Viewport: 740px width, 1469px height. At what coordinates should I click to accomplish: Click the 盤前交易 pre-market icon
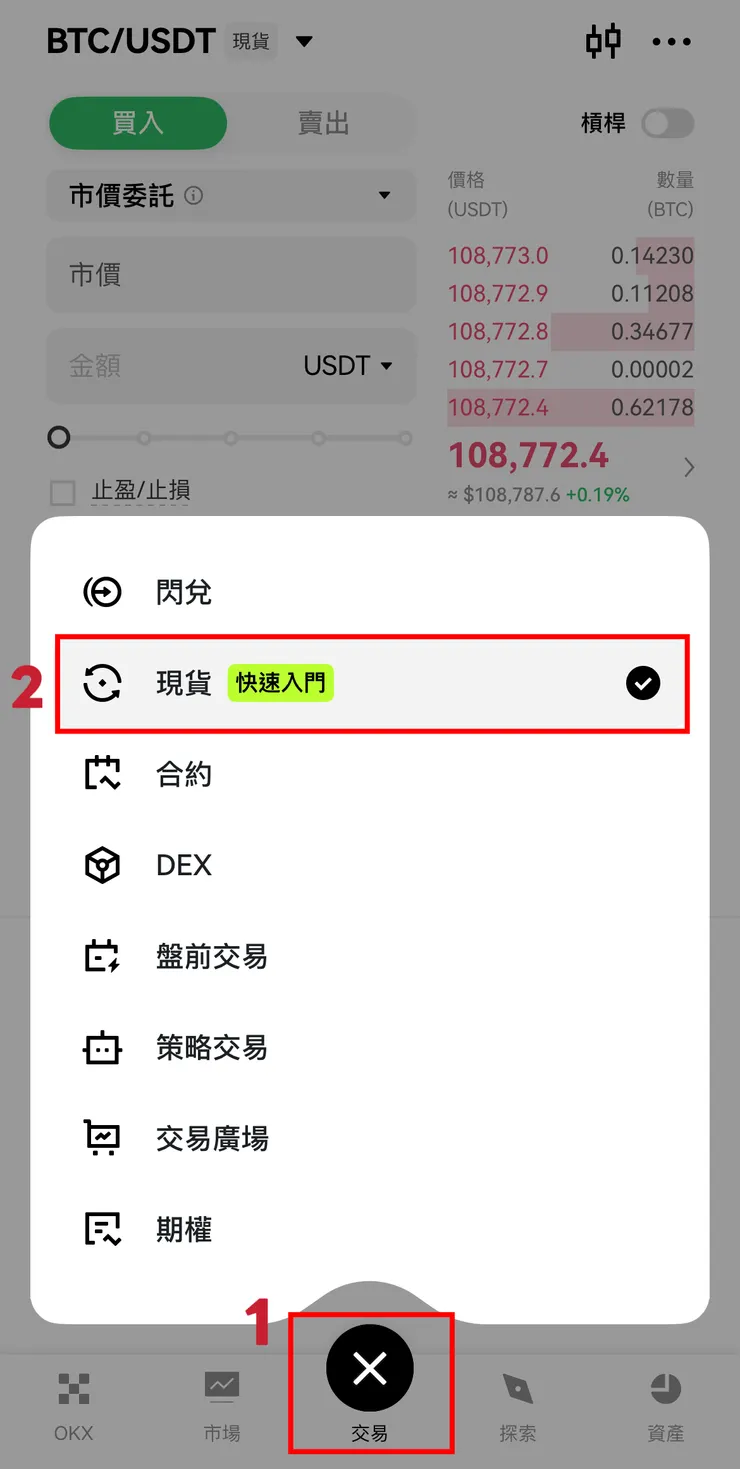pyautogui.click(x=101, y=956)
